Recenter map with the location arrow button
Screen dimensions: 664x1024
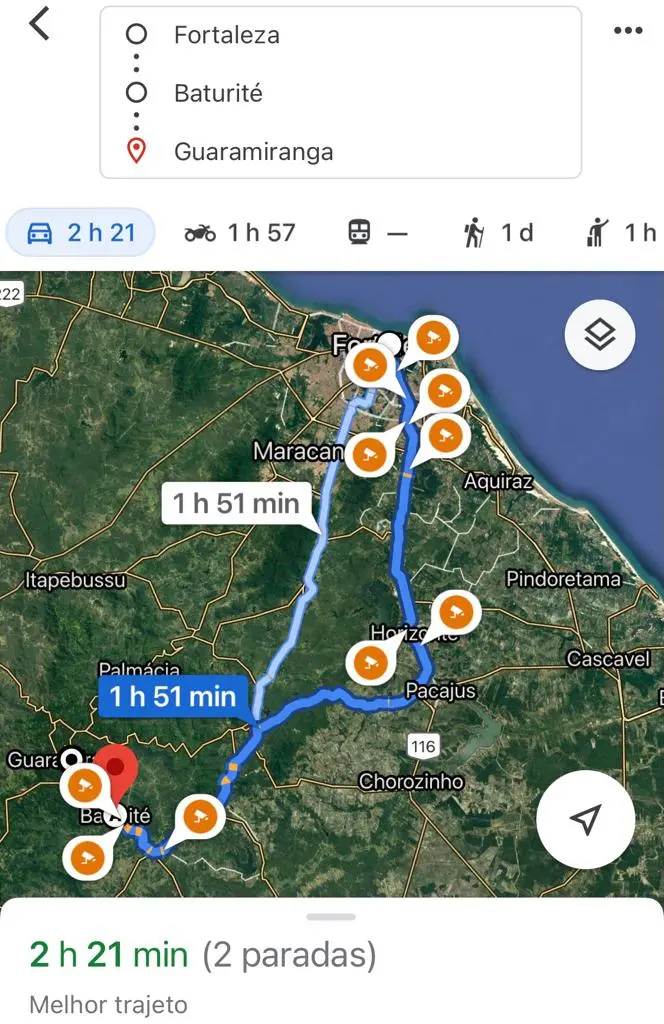(585, 820)
